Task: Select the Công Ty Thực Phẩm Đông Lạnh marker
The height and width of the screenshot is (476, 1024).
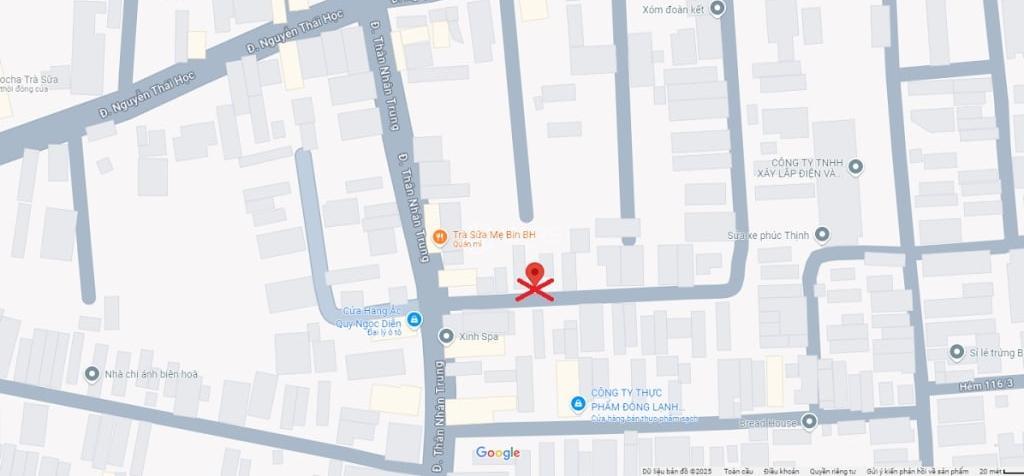Action: click(578, 403)
